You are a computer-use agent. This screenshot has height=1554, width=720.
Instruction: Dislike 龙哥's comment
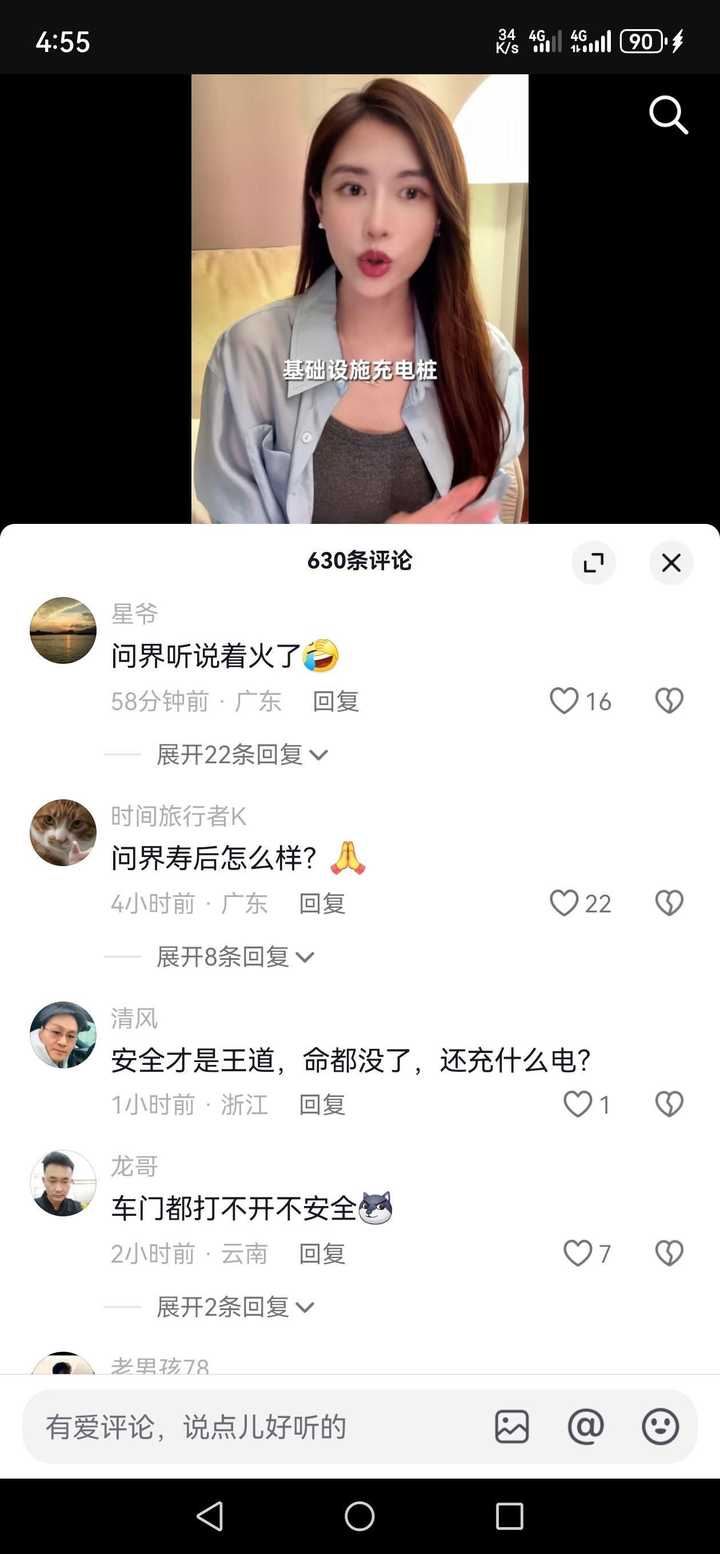[x=669, y=1253]
